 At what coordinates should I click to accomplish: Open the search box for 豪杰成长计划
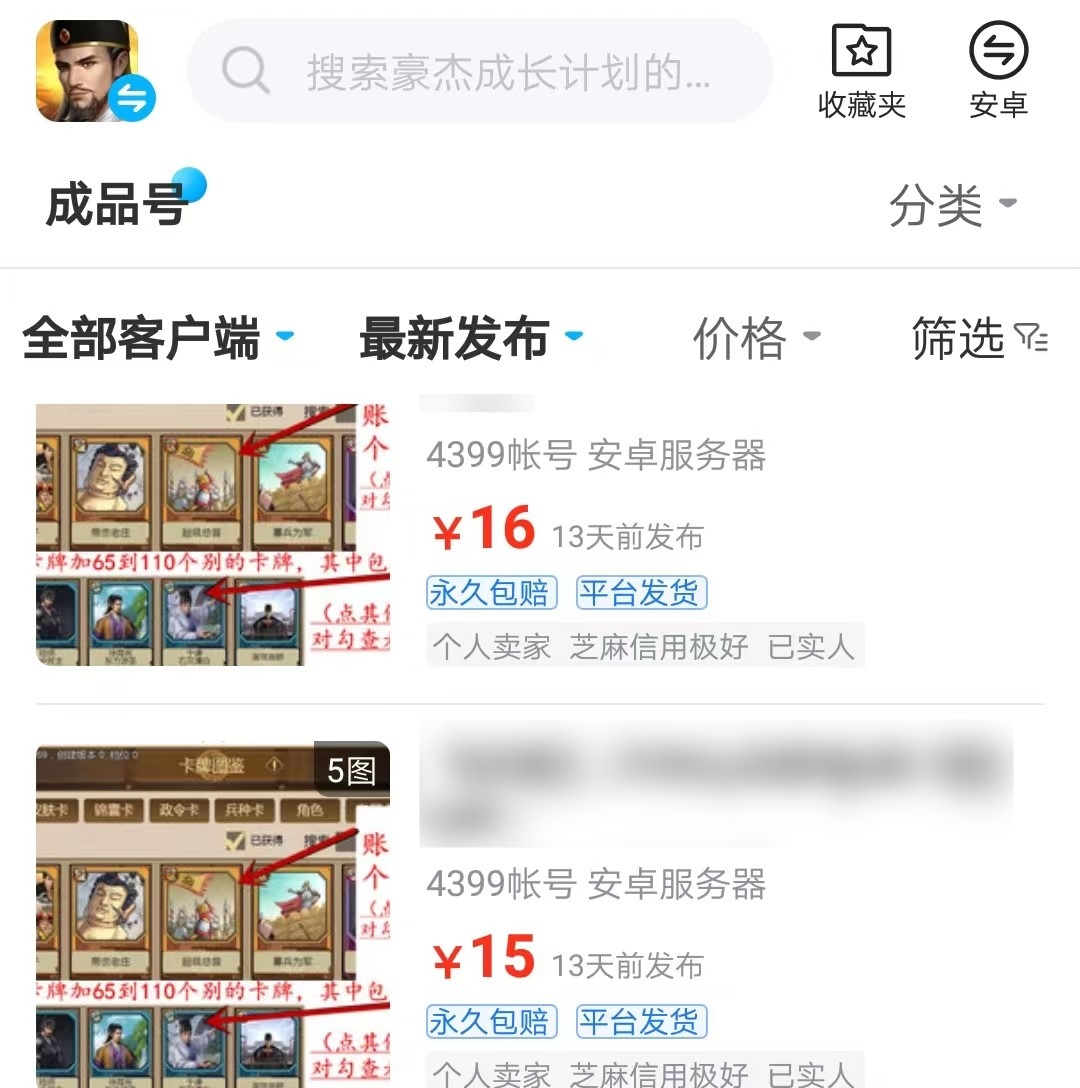pos(480,72)
